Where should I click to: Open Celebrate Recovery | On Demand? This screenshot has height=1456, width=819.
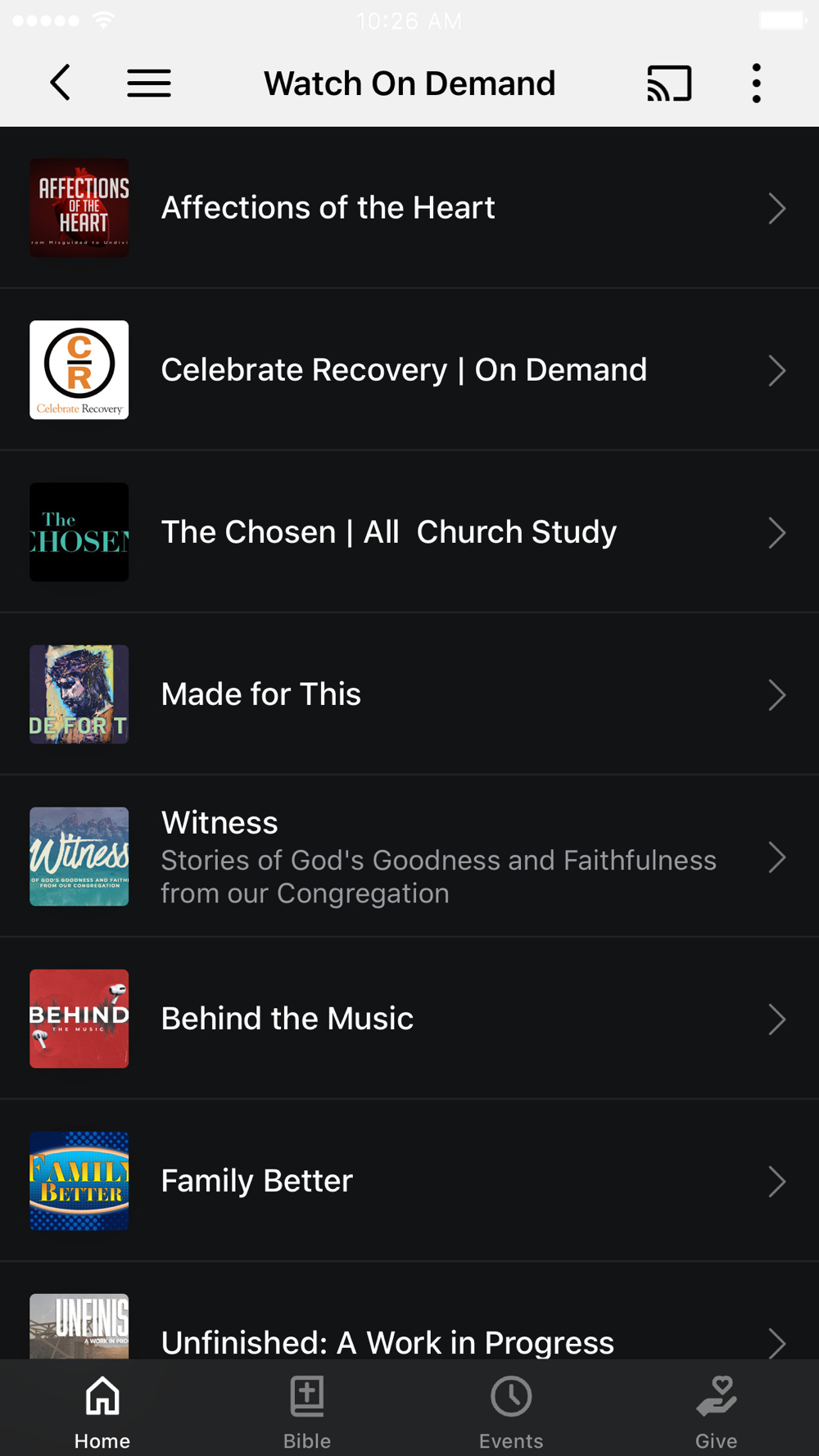[409, 370]
